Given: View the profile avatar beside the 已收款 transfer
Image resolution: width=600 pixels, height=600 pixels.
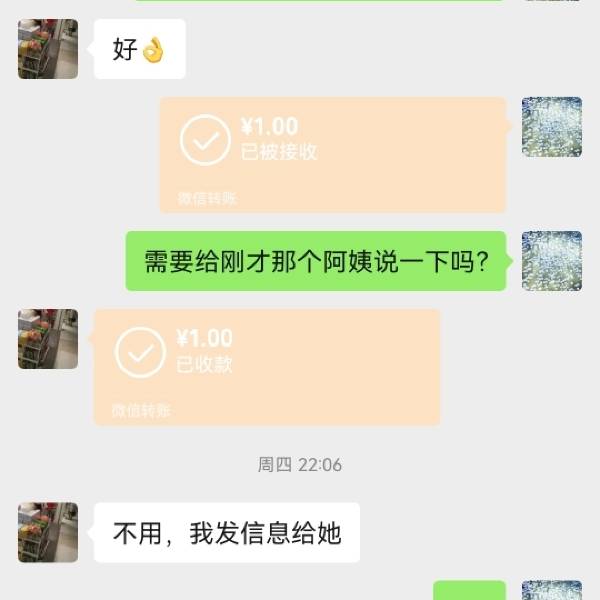Looking at the screenshot, I should pos(48,339).
